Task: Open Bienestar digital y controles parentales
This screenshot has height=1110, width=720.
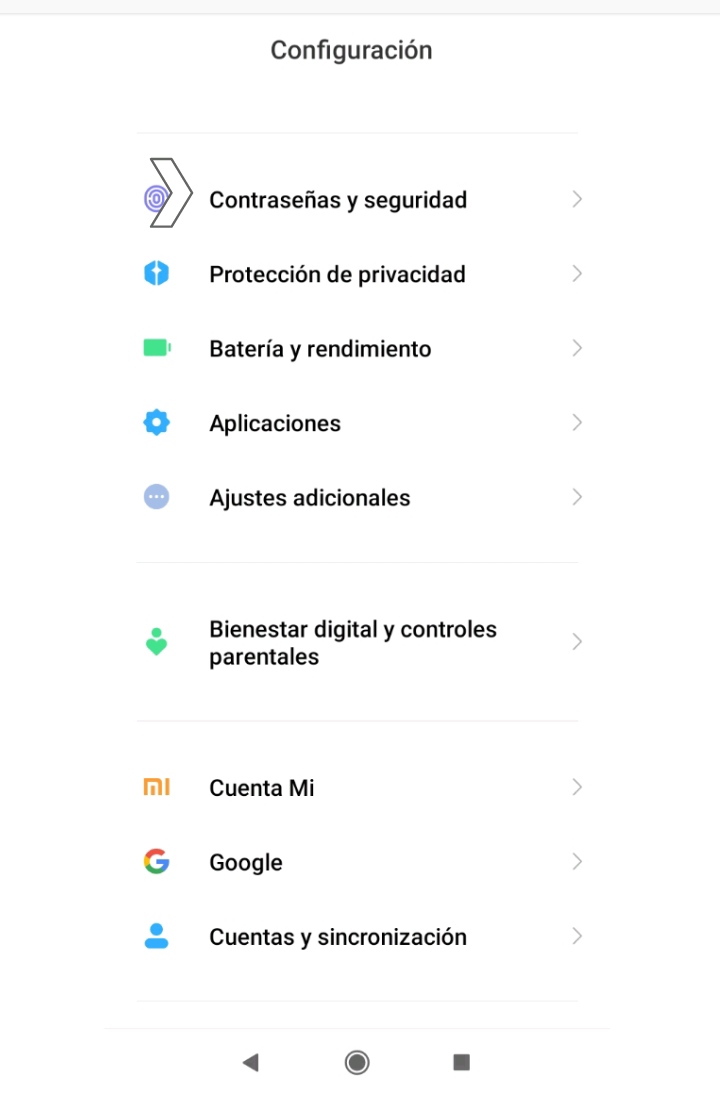Action: 353,643
